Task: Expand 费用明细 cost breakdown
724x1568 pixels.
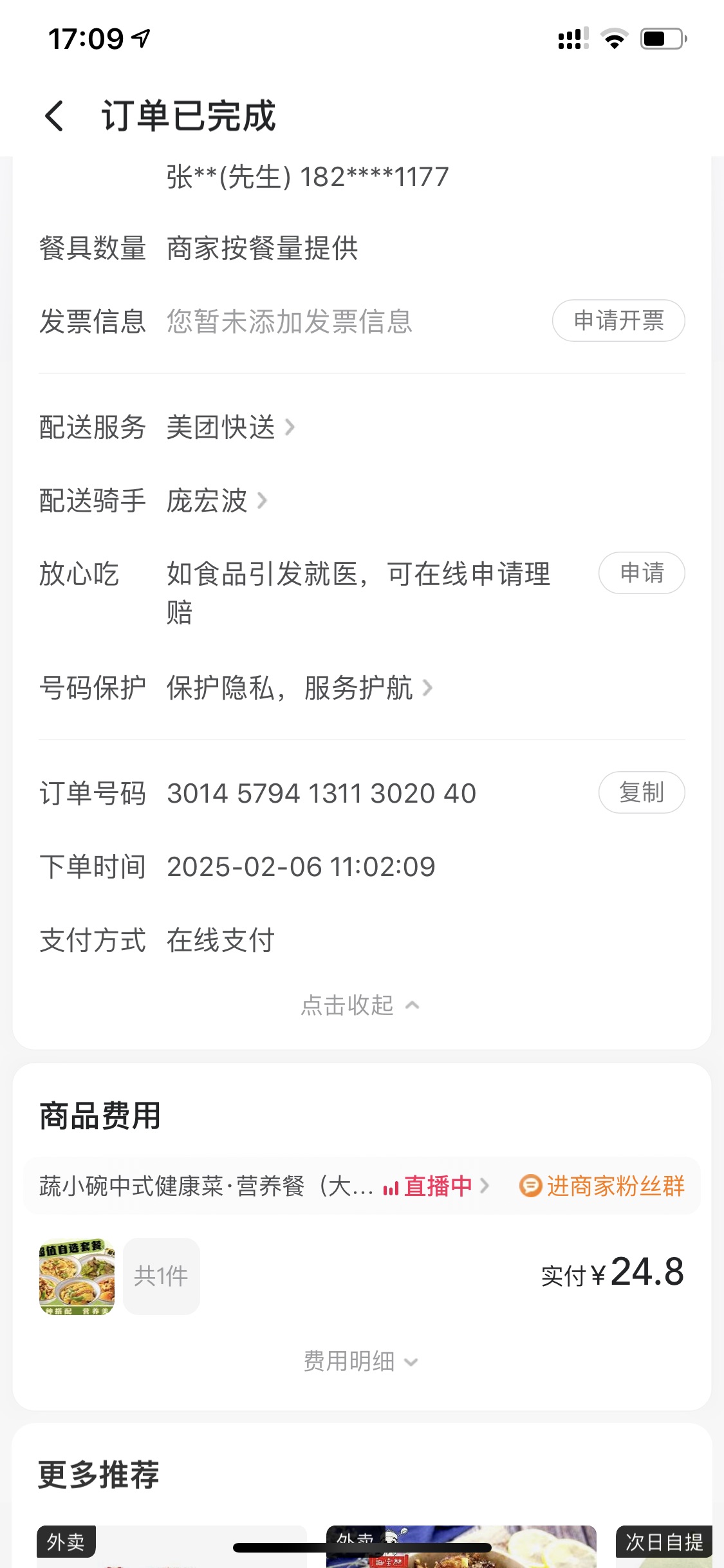Action: point(360,1361)
